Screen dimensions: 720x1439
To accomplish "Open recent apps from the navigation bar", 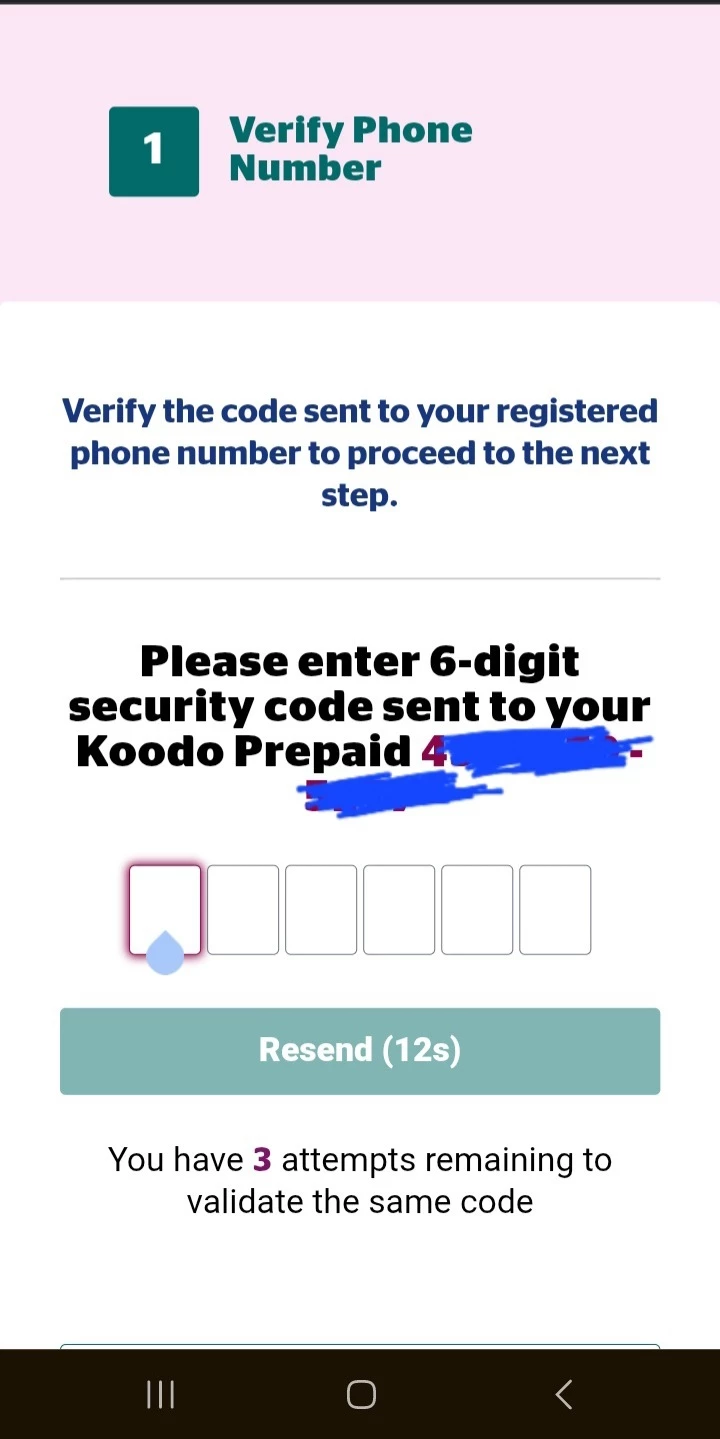I will pos(160,1394).
